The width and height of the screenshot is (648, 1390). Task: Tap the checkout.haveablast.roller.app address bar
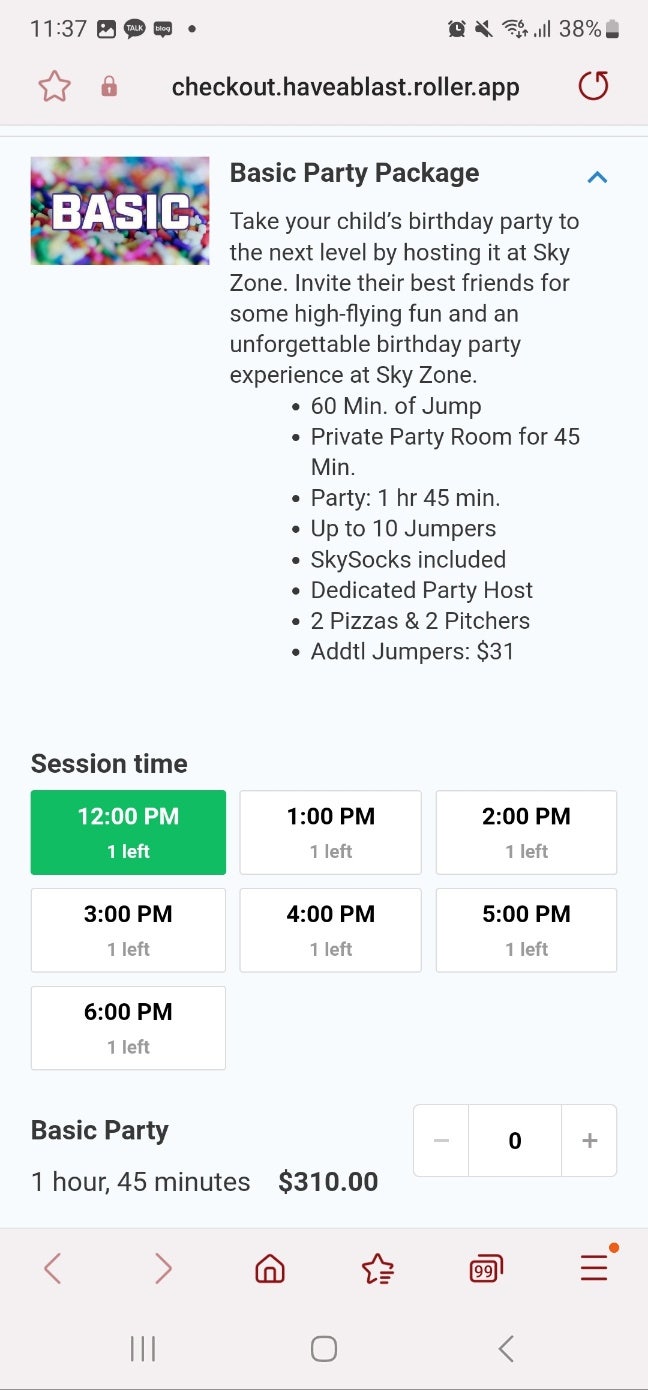tap(345, 87)
